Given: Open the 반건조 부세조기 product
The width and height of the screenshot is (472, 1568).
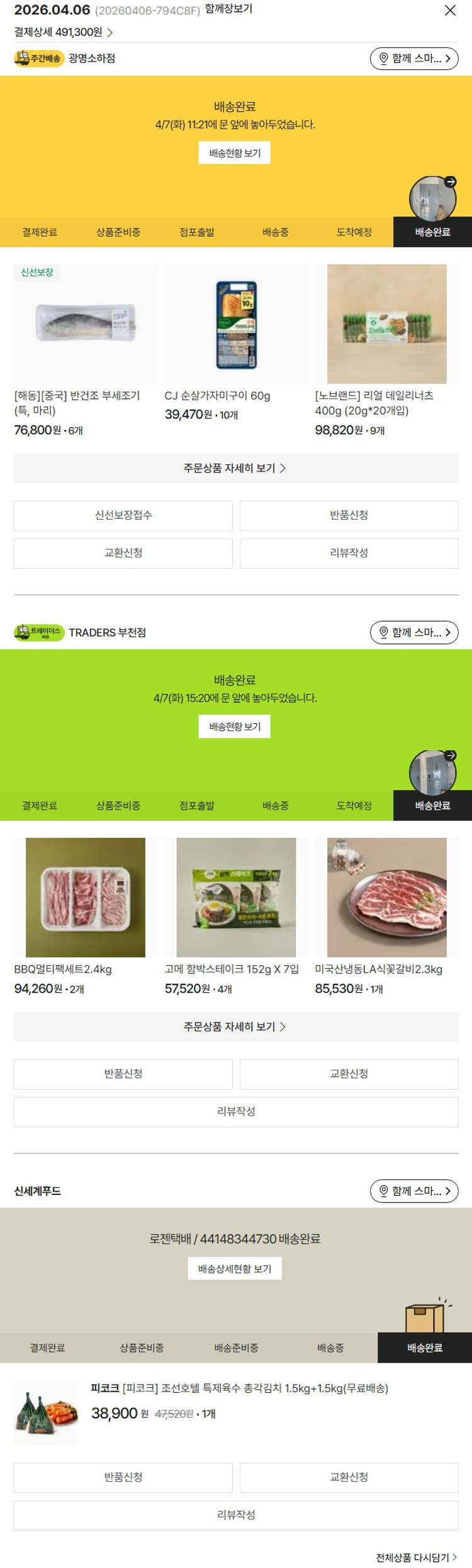Looking at the screenshot, I should 85,324.
